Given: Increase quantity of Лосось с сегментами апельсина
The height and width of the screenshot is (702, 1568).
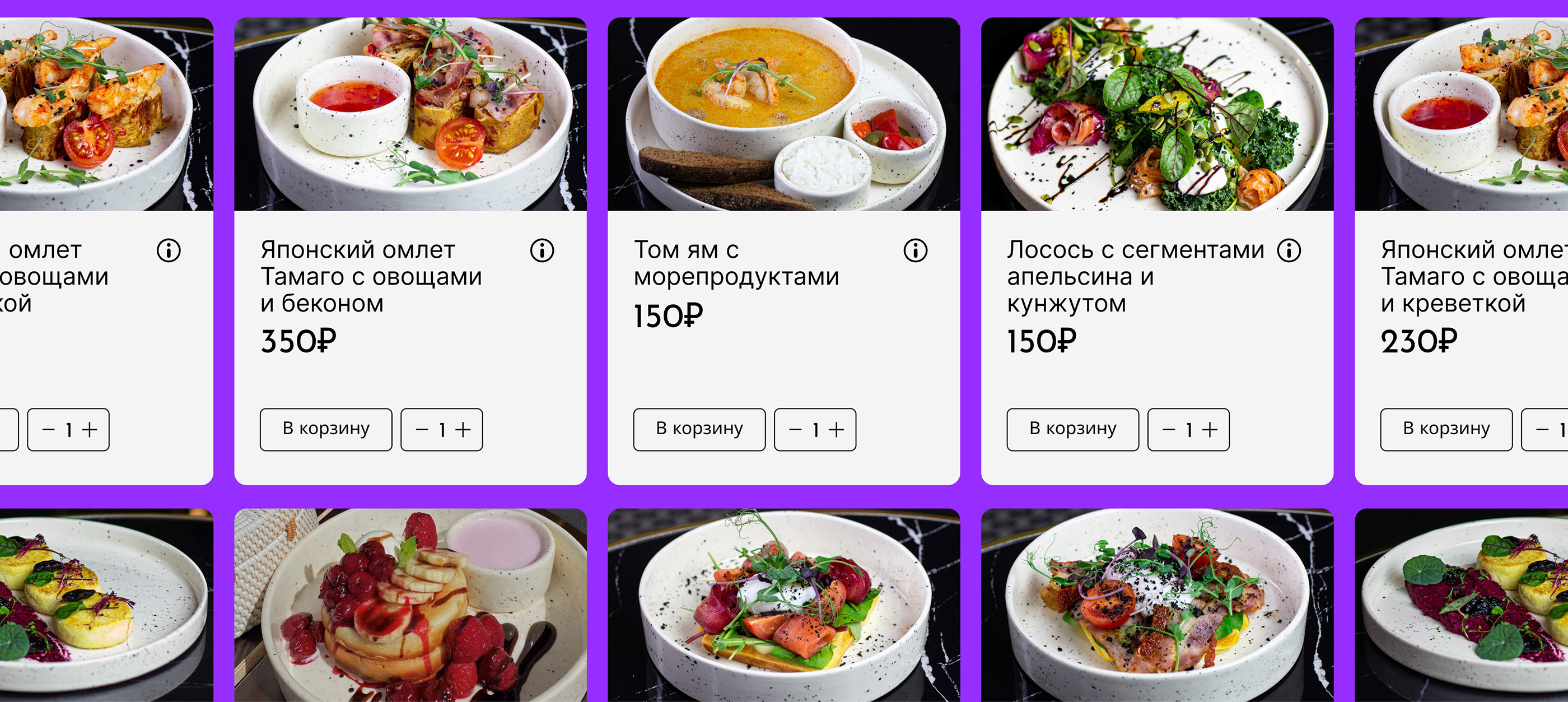Looking at the screenshot, I should 1210,430.
